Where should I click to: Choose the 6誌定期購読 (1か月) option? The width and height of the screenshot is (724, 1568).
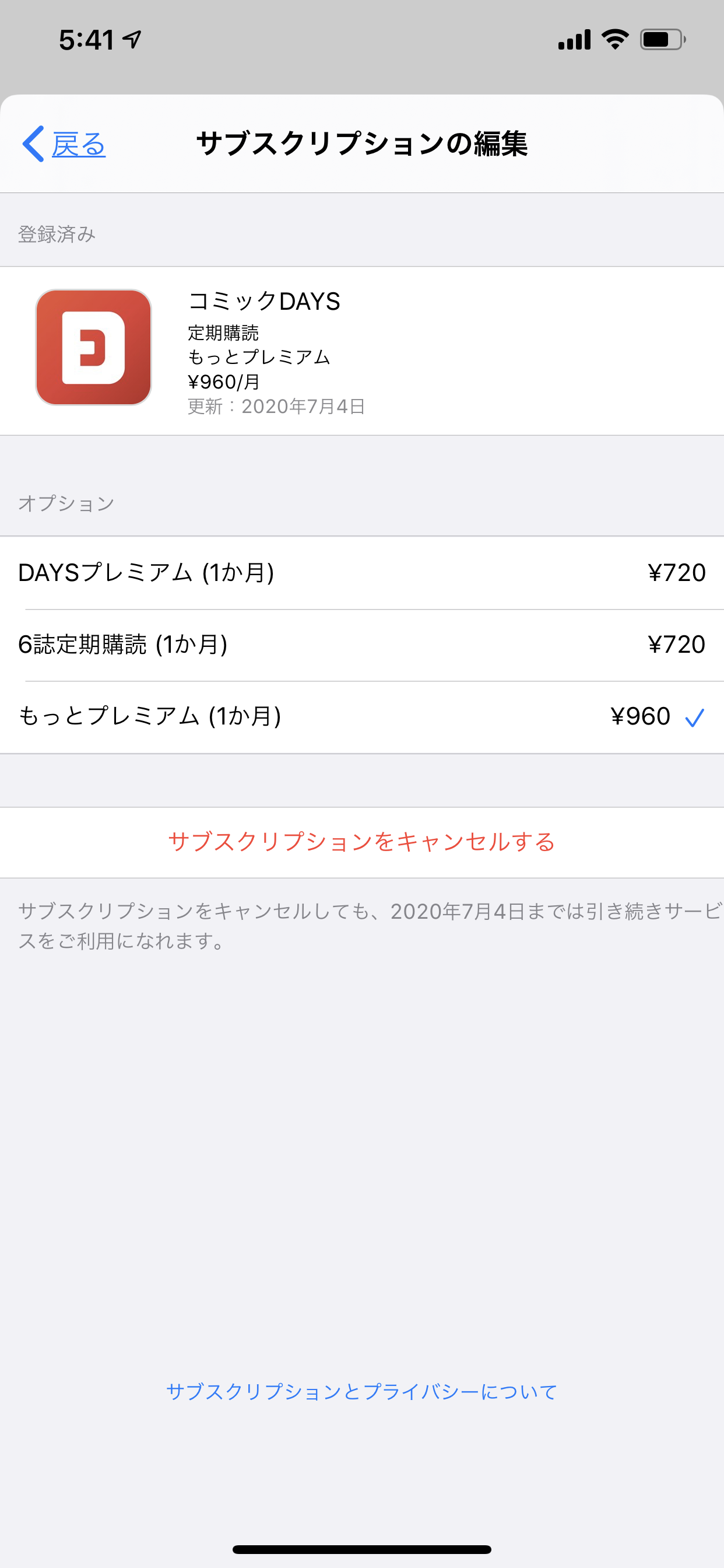coord(361,645)
